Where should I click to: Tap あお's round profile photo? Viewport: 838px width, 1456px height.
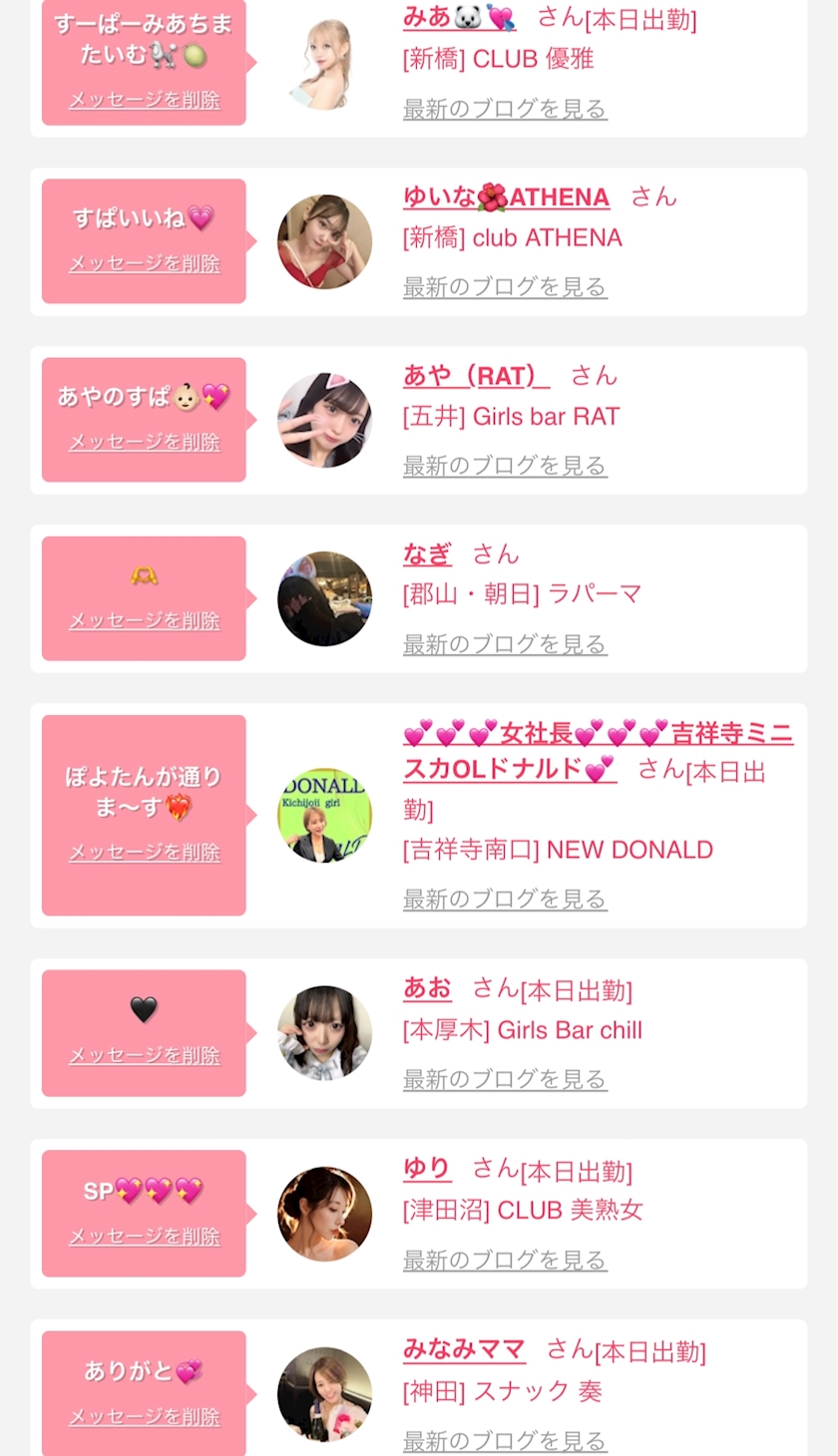pyautogui.click(x=324, y=1033)
